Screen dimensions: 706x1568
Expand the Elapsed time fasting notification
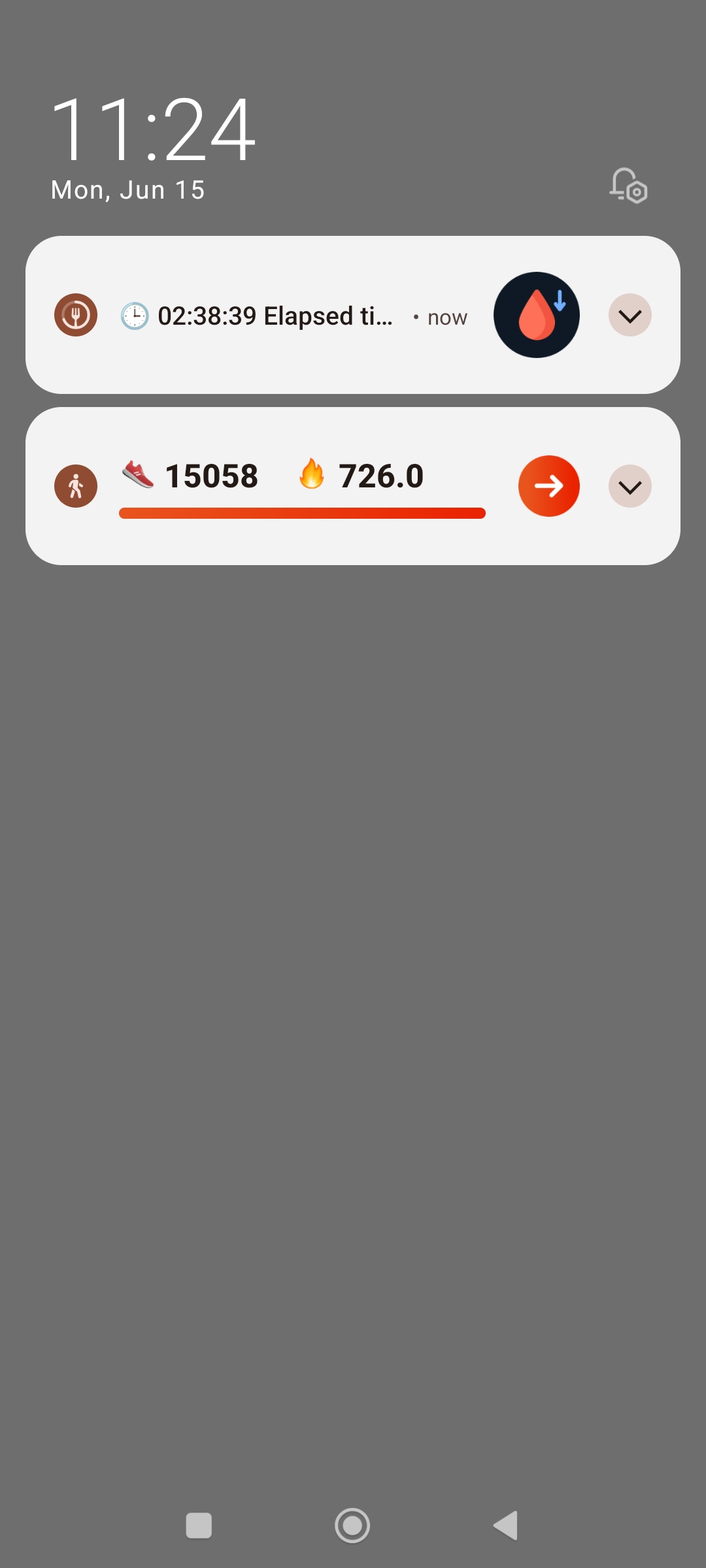pos(630,316)
